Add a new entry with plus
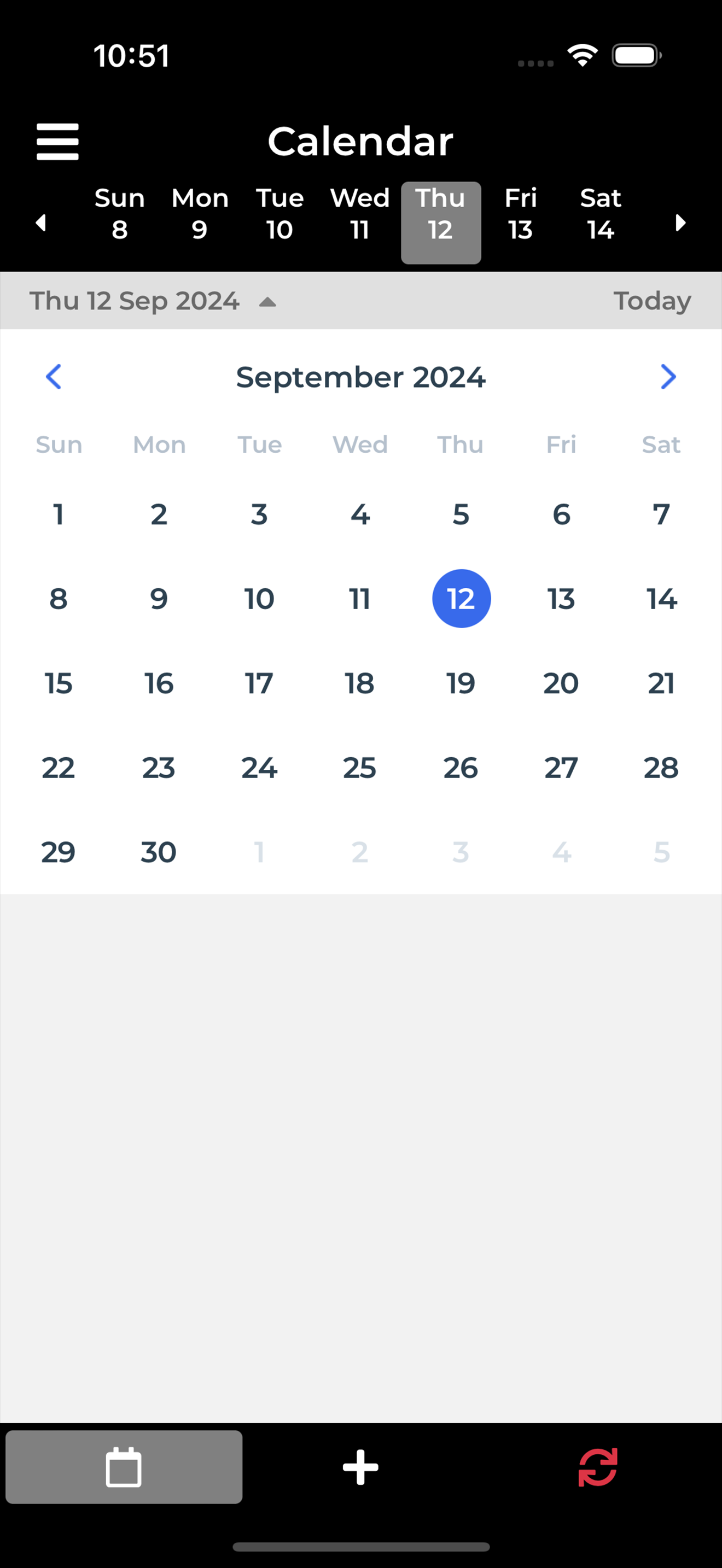This screenshot has height=1568, width=722. click(360, 1467)
